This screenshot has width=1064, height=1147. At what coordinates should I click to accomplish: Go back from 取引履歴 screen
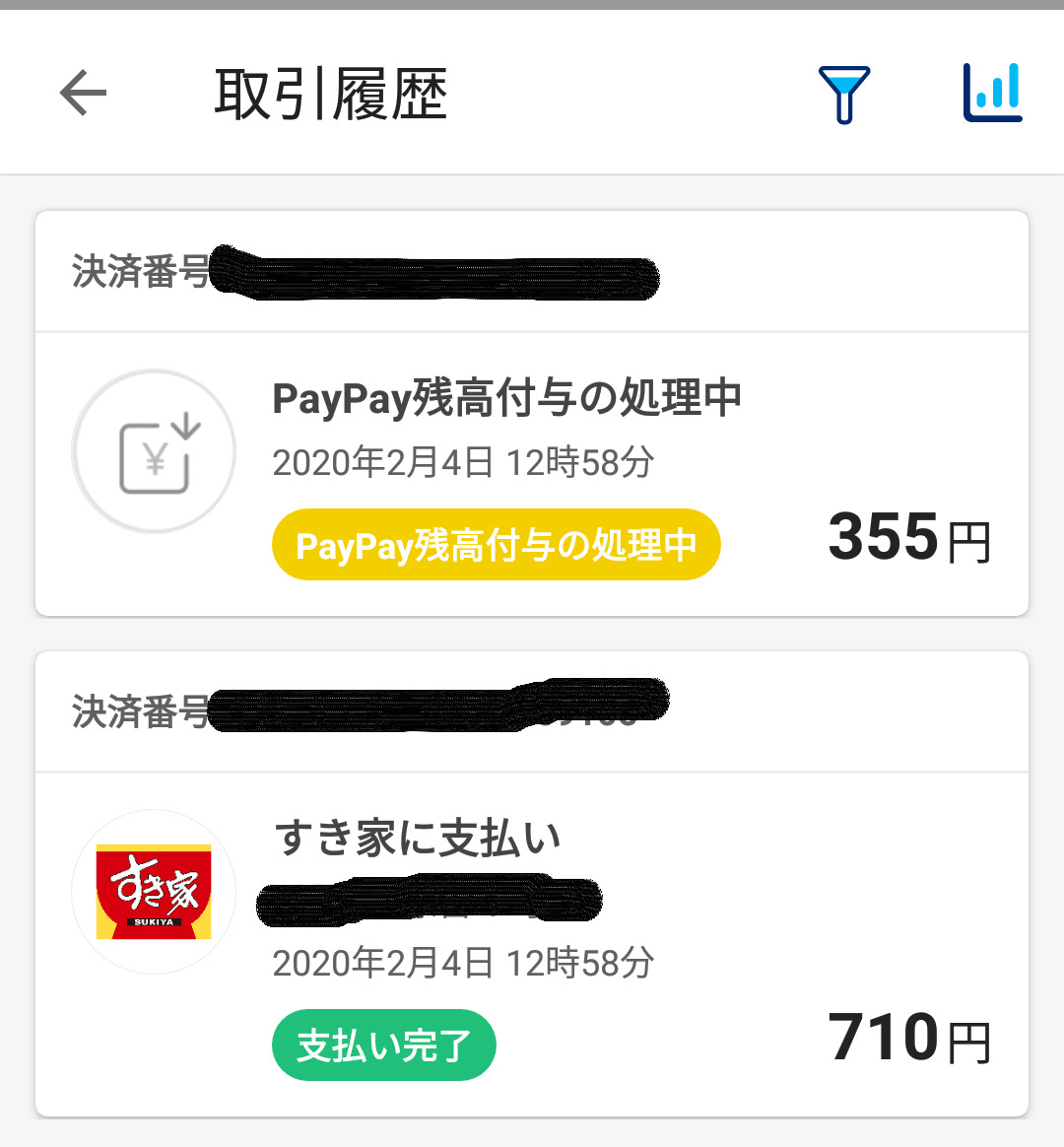[84, 93]
